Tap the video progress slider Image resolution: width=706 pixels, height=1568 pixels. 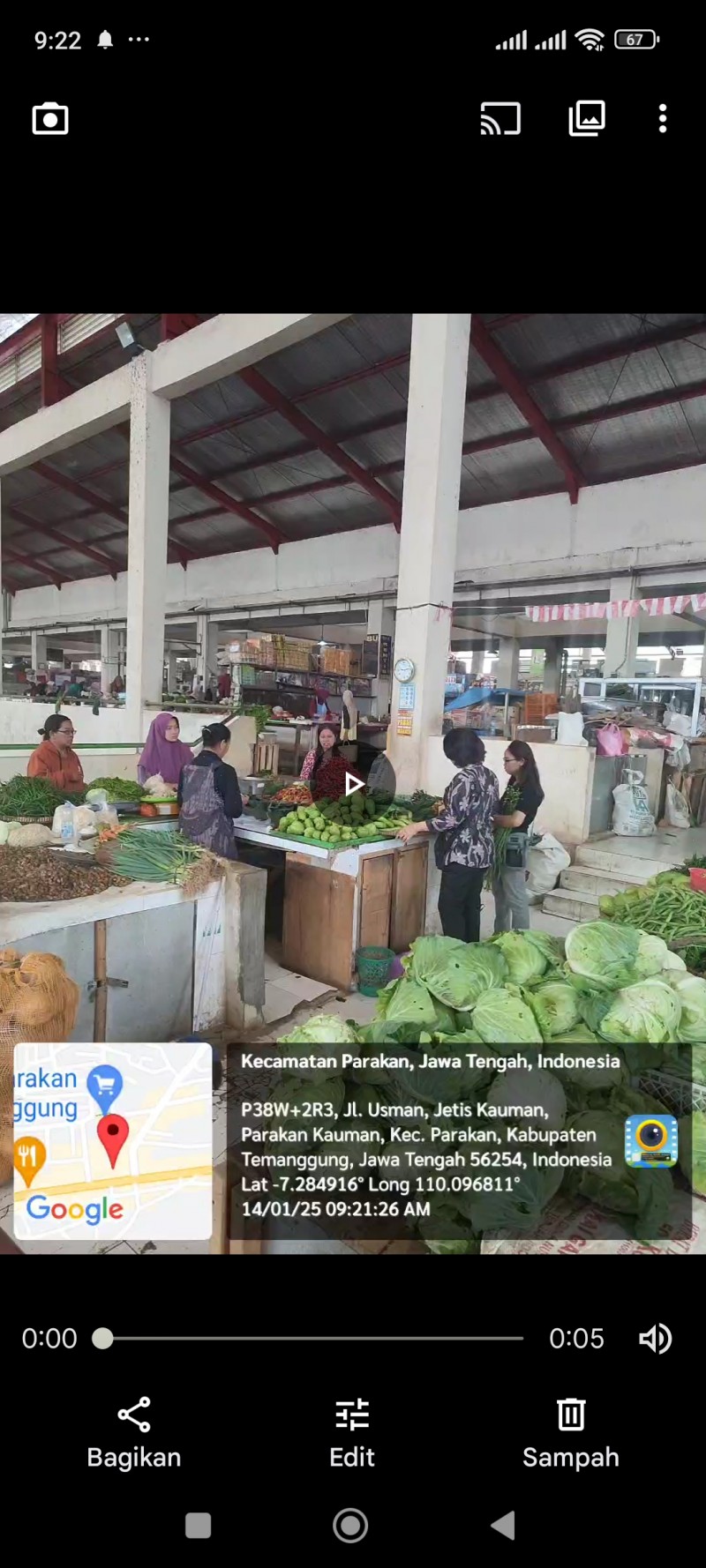coord(312,1338)
